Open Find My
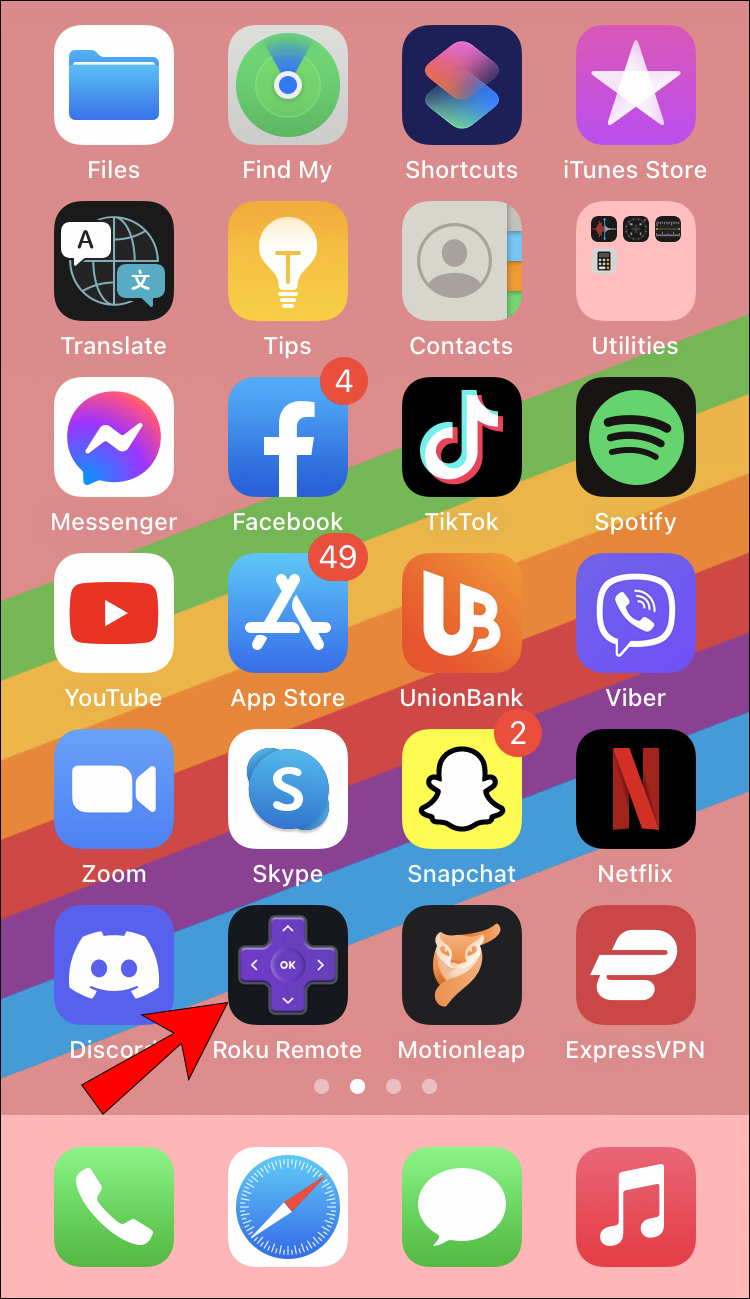Screen dimensions: 750x1299 (288, 85)
